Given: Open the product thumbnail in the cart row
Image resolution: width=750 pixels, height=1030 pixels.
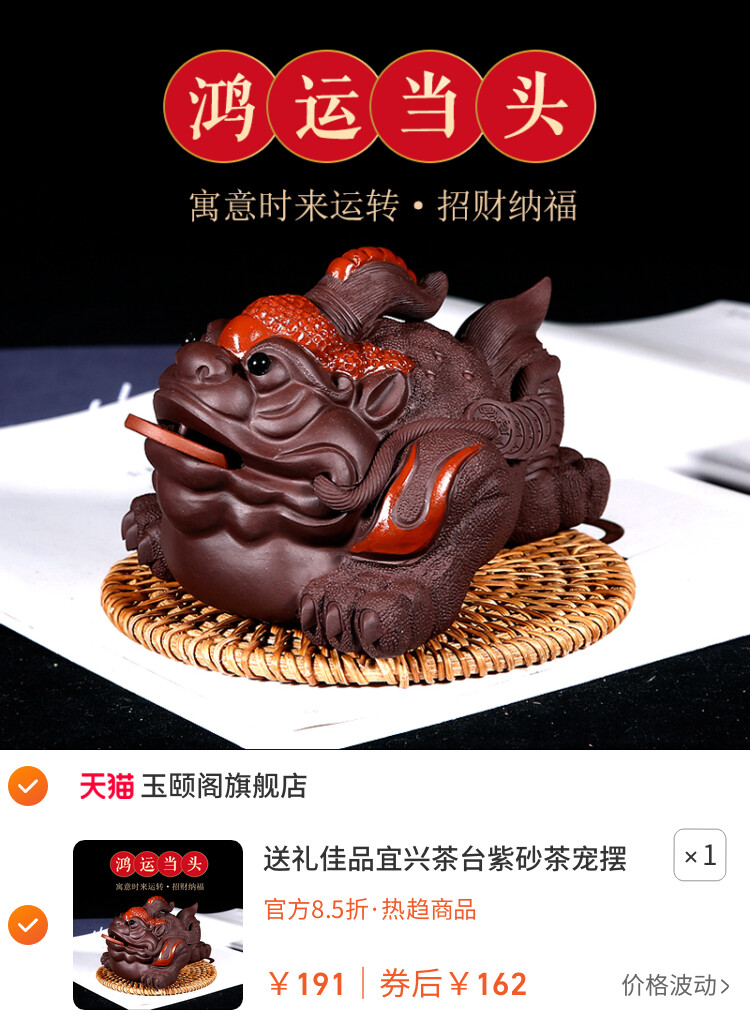Looking at the screenshot, I should click(158, 925).
